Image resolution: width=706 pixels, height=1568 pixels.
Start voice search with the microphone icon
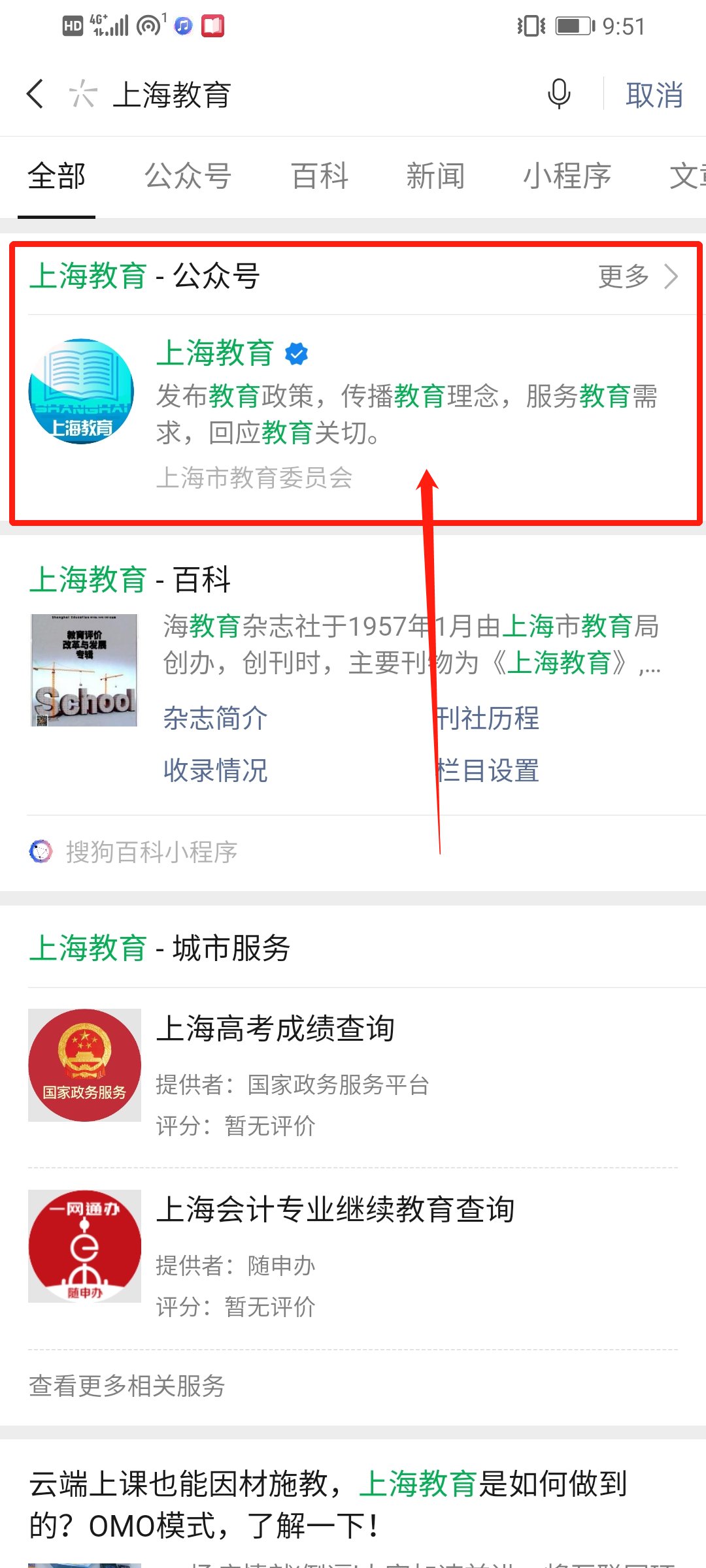click(x=558, y=94)
